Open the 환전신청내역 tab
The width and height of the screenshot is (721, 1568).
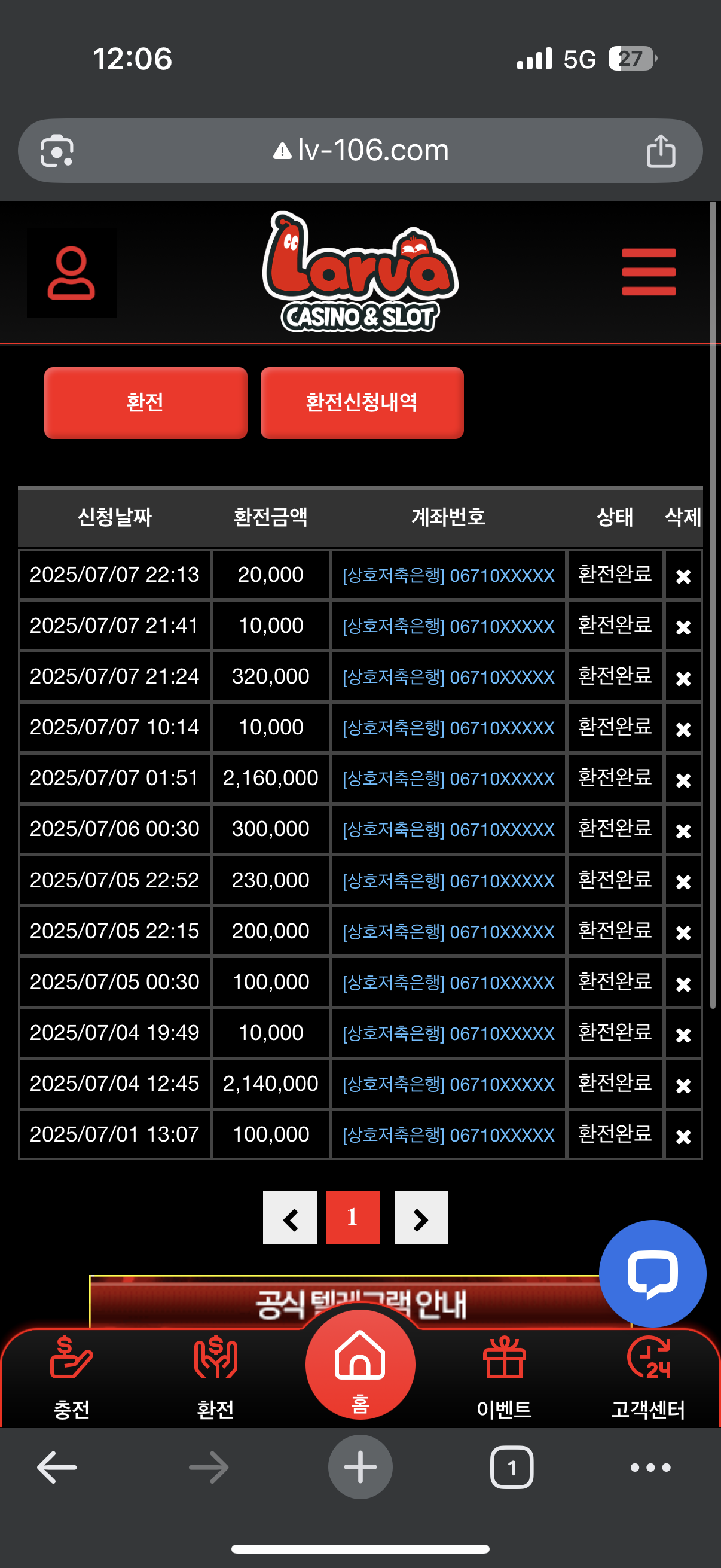[x=362, y=402]
